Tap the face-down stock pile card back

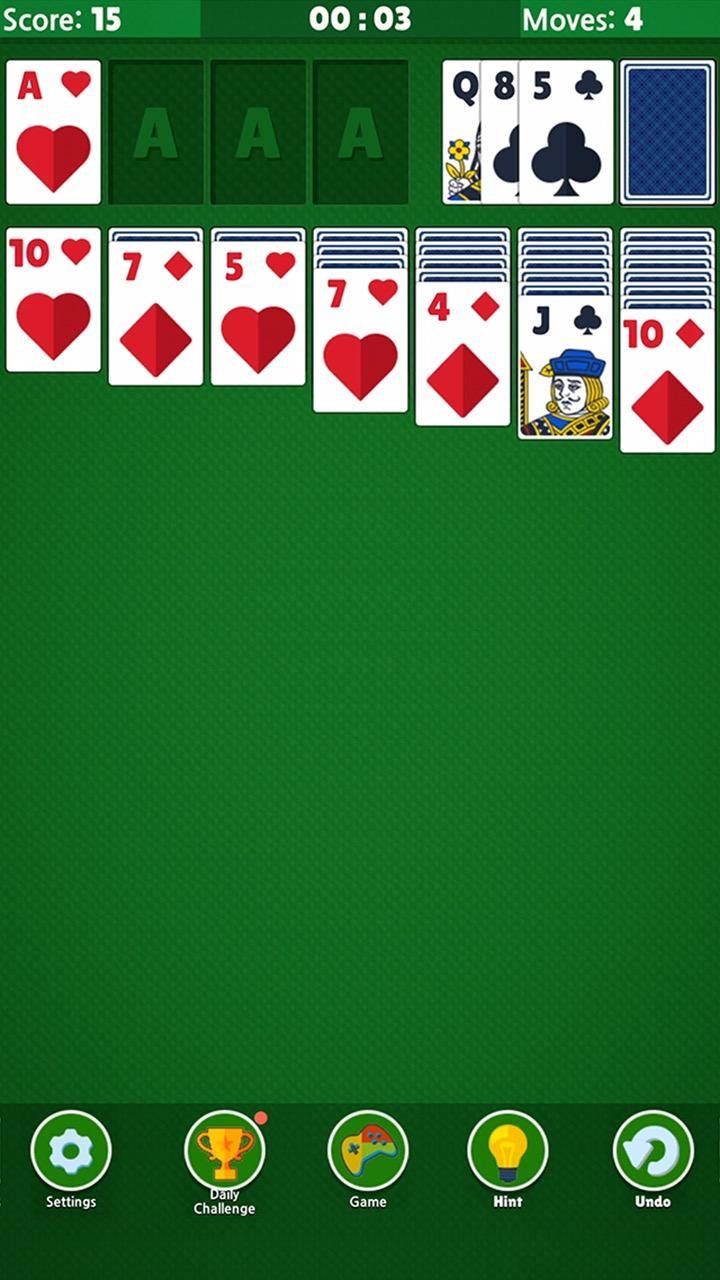(666, 134)
